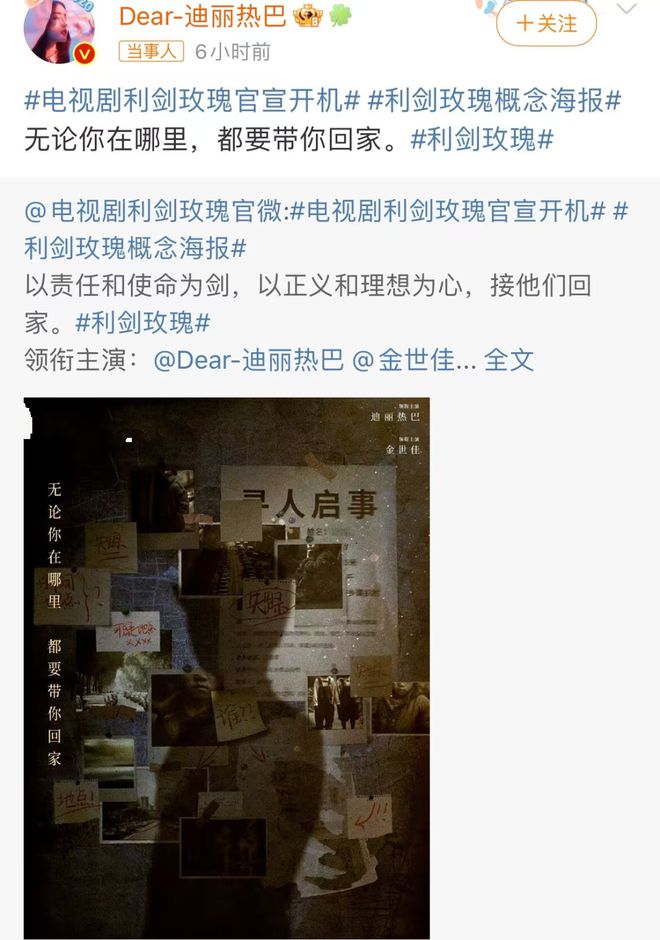660x940 pixels.
Task: Open mention @金世佳 in the reposted text
Action: (x=403, y=360)
